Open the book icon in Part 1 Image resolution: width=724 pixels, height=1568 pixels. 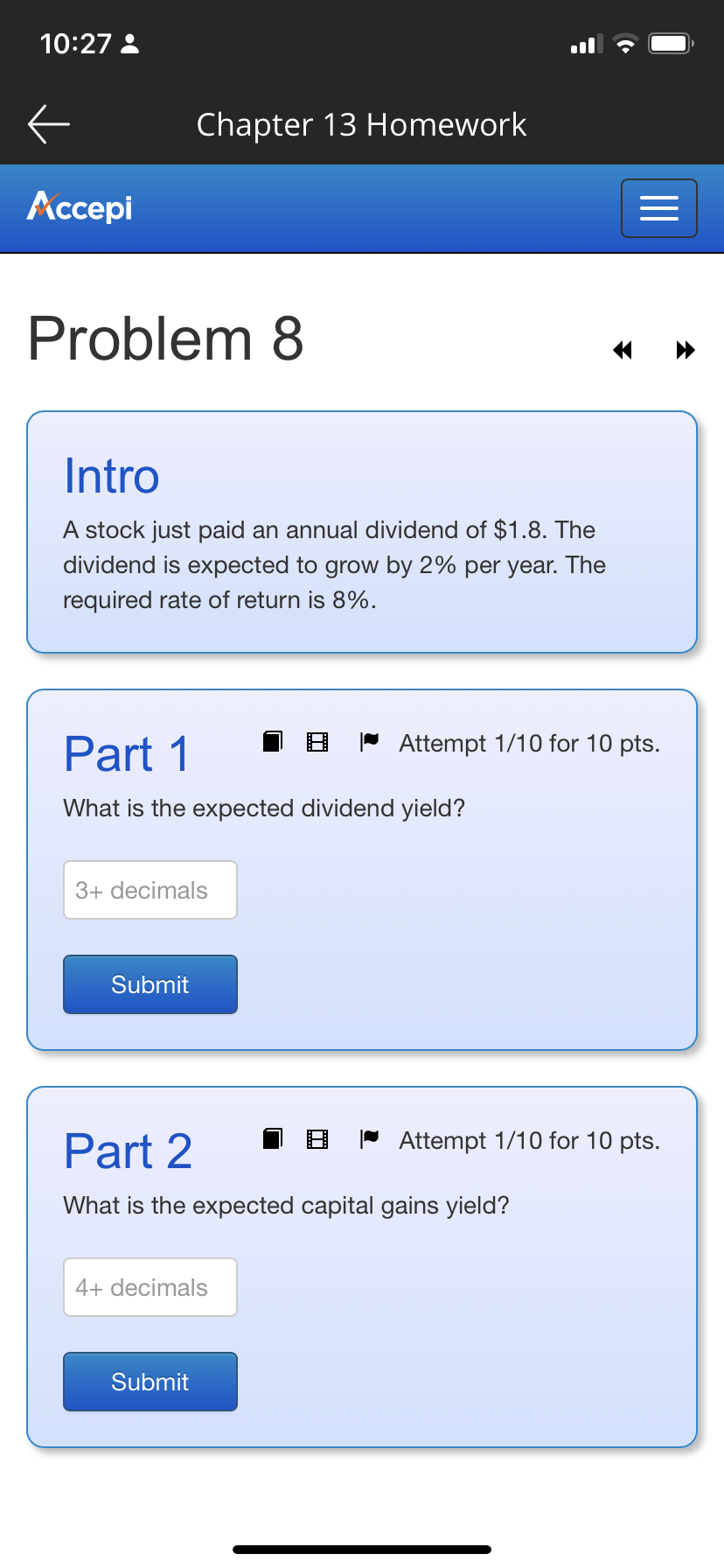coord(273,742)
